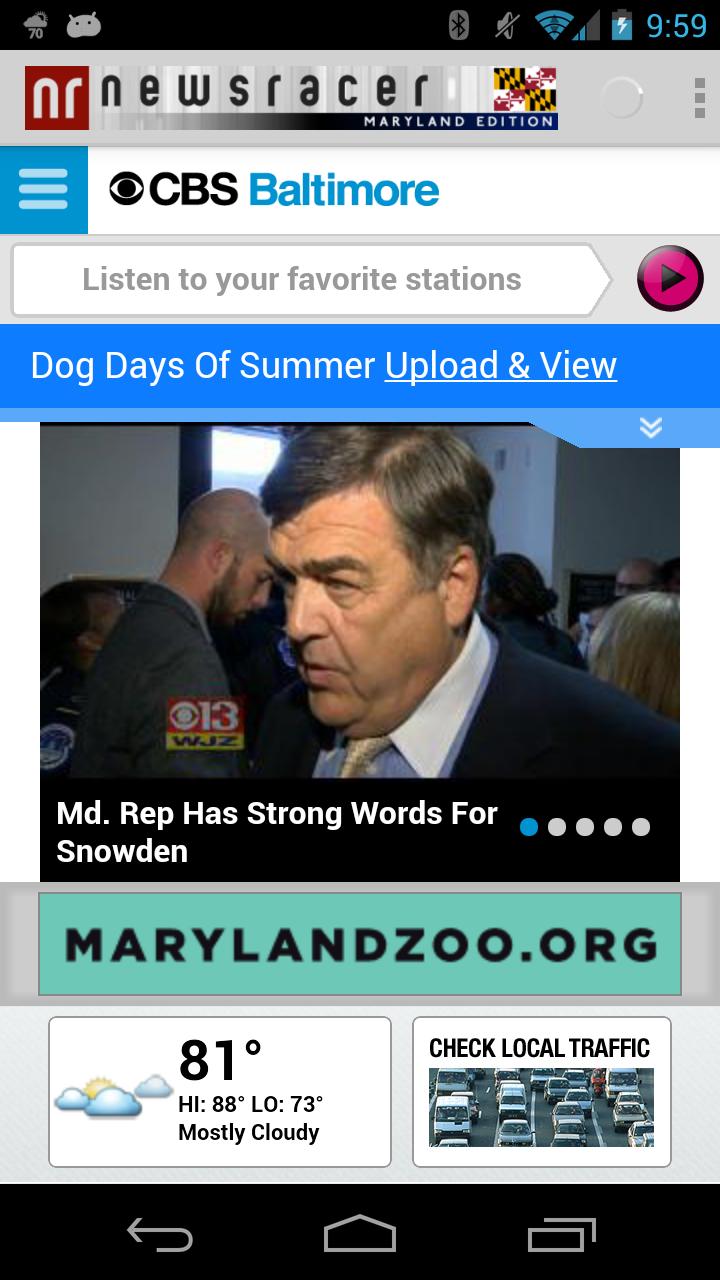This screenshot has width=720, height=1280.
Task: Select the last slideshow dot
Action: [640, 827]
